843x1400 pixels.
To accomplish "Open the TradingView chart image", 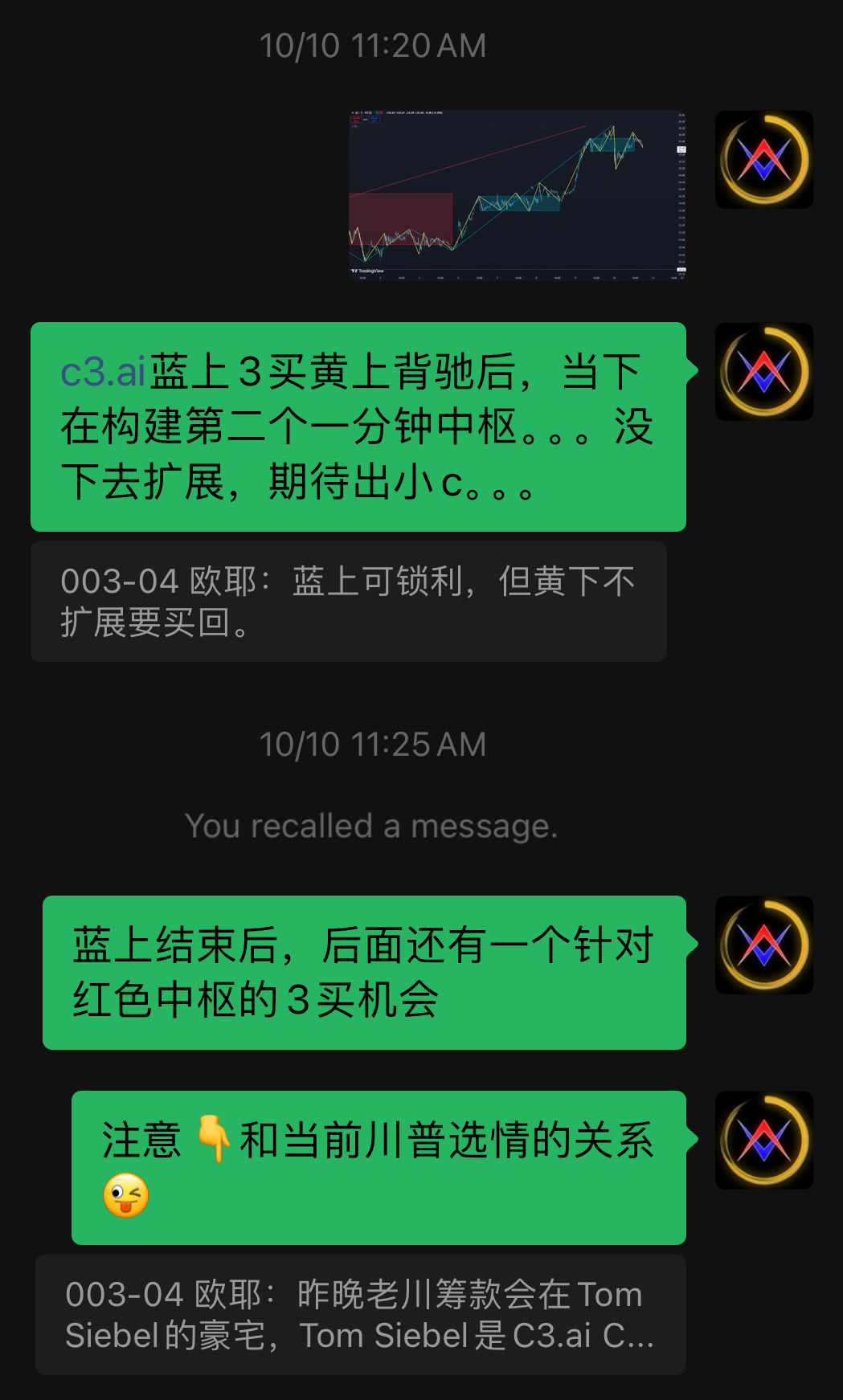I will (x=517, y=194).
